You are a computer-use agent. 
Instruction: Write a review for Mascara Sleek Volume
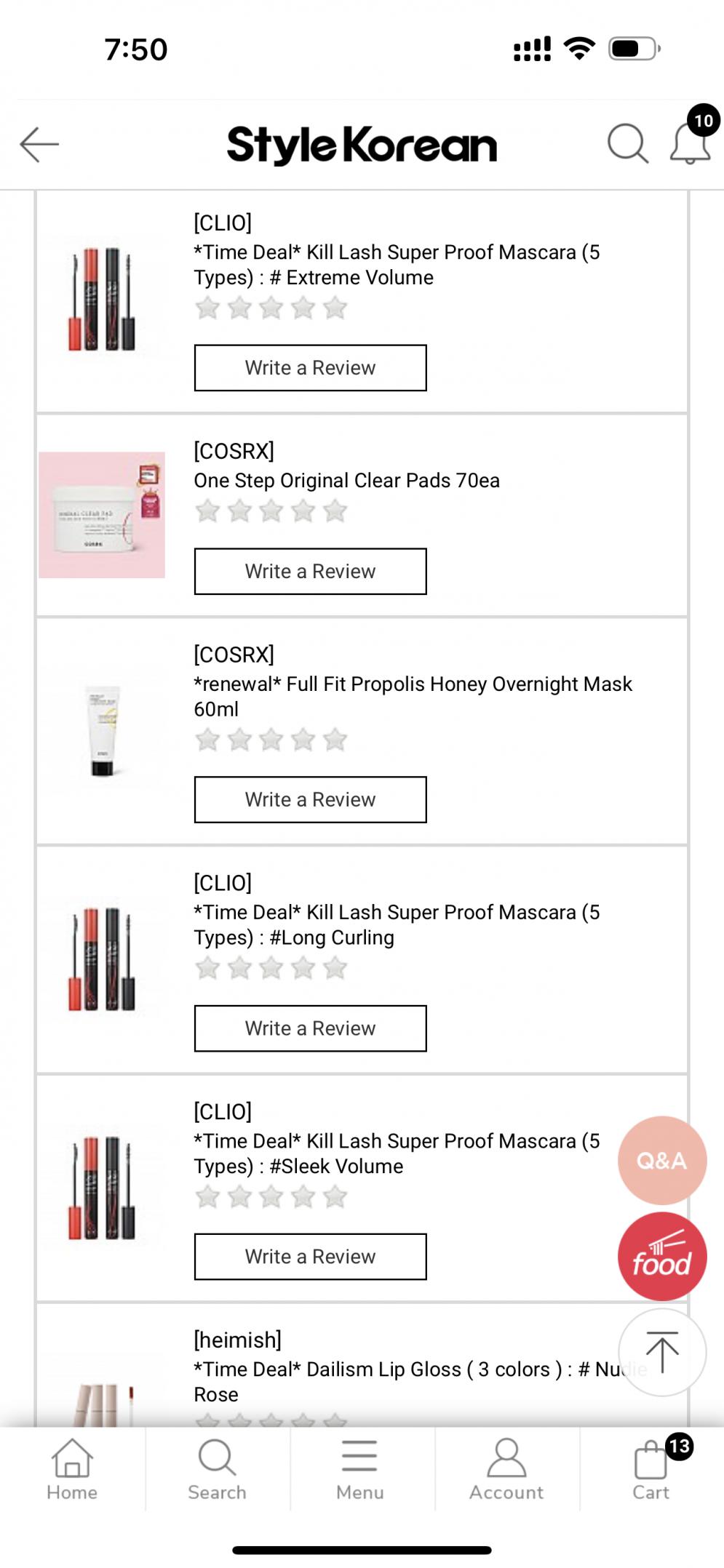click(x=310, y=1257)
